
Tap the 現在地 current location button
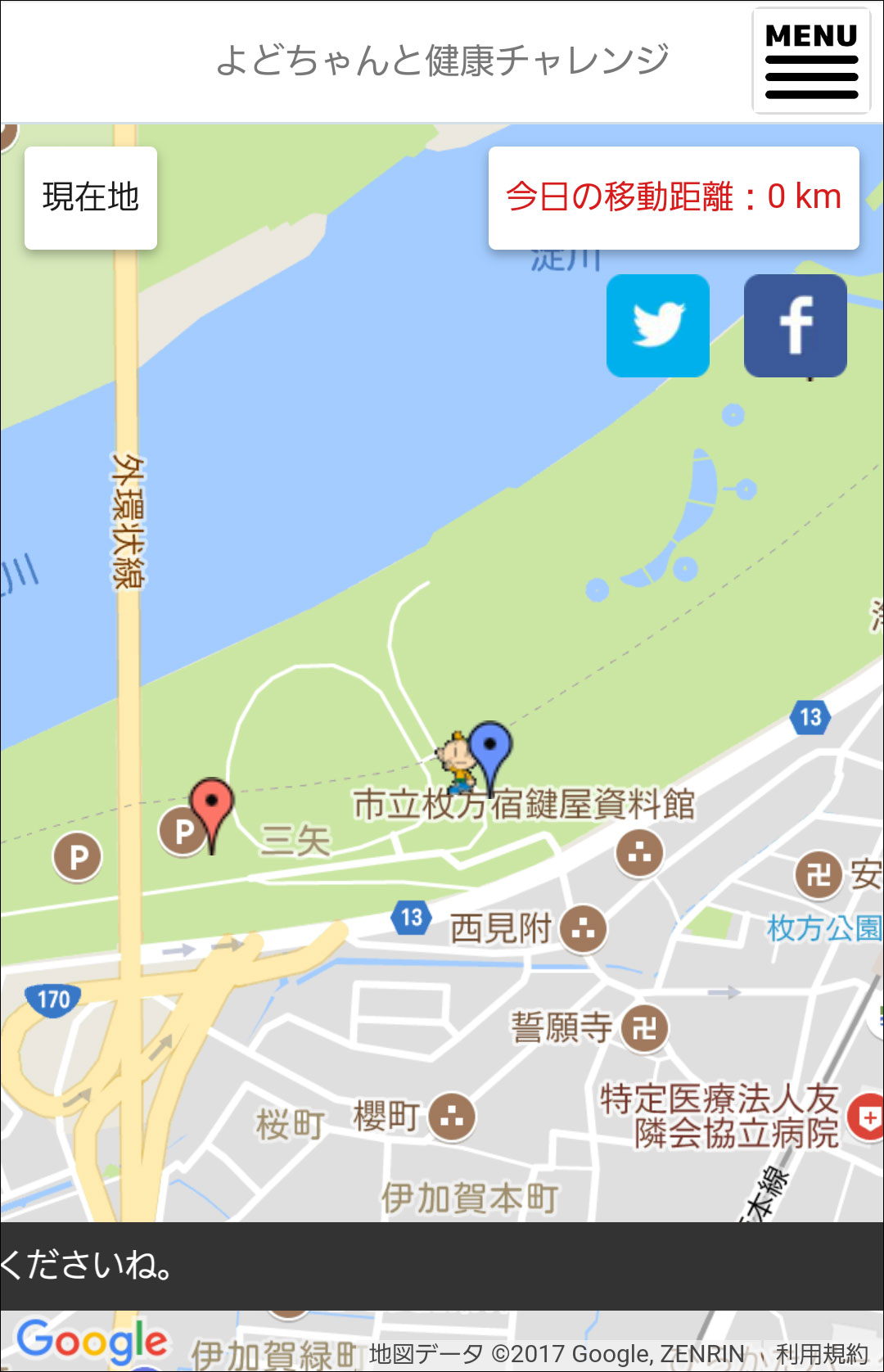click(91, 197)
